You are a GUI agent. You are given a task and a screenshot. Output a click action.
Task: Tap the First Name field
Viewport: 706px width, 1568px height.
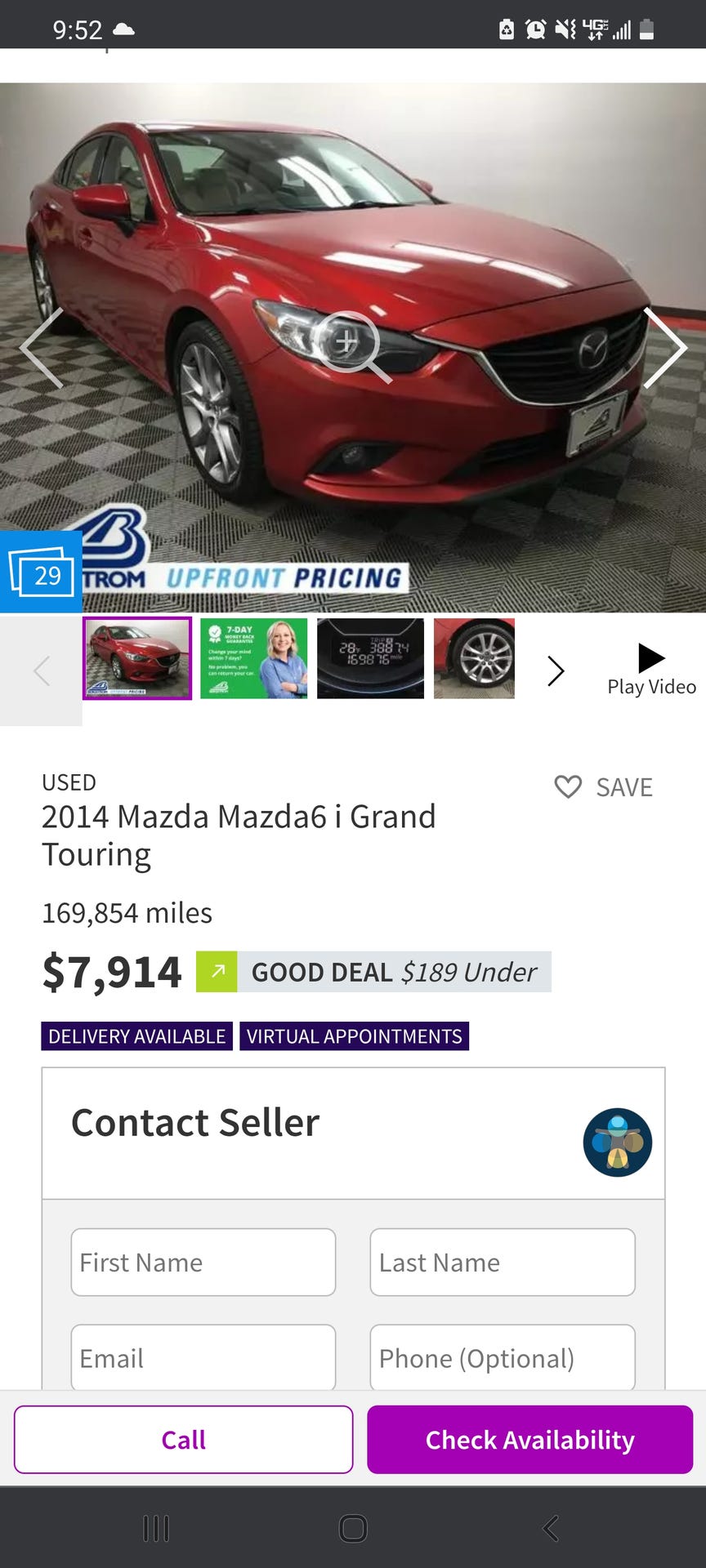coord(203,1262)
